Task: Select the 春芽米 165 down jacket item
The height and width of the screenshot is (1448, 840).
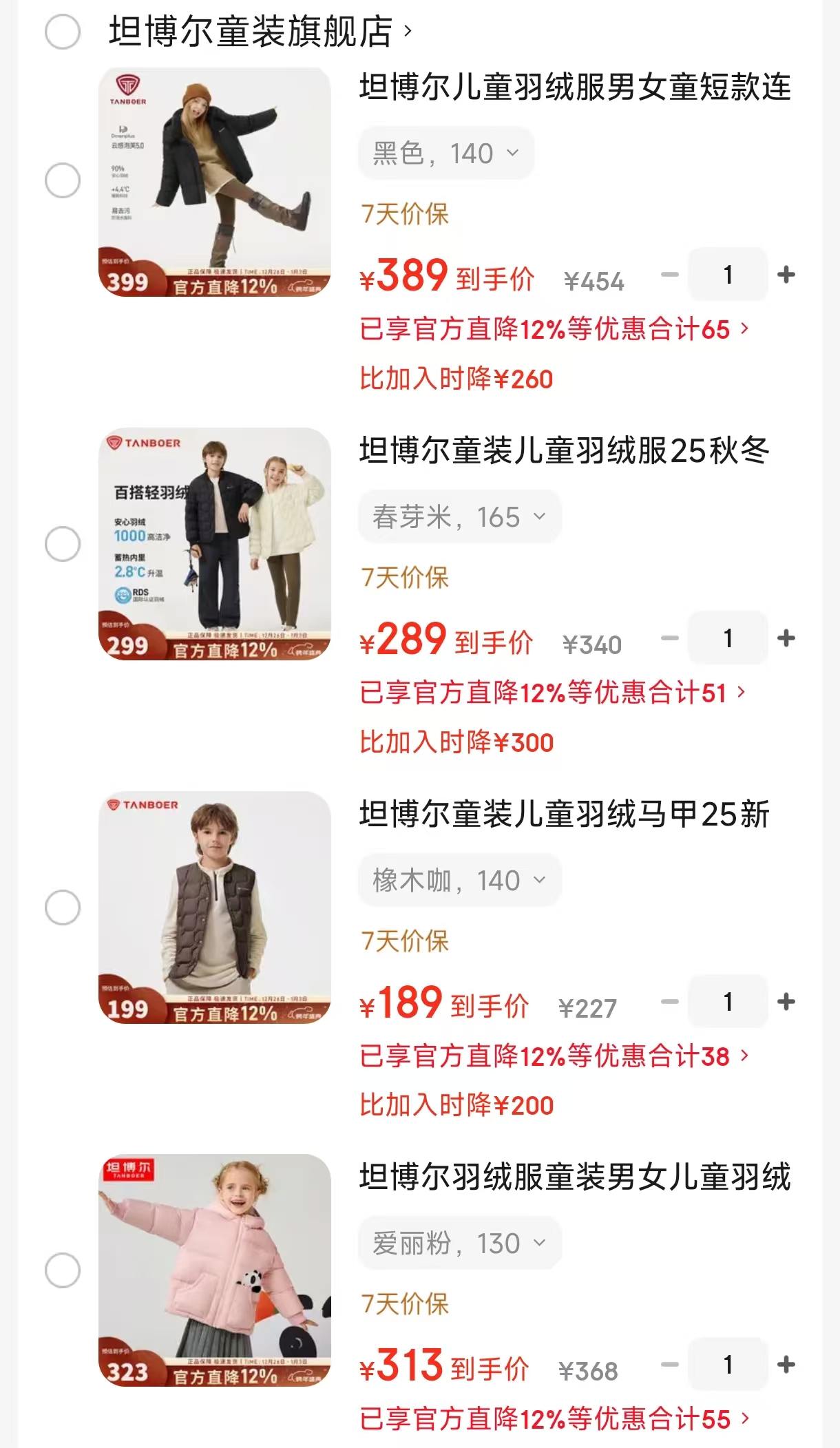Action: 63,544
